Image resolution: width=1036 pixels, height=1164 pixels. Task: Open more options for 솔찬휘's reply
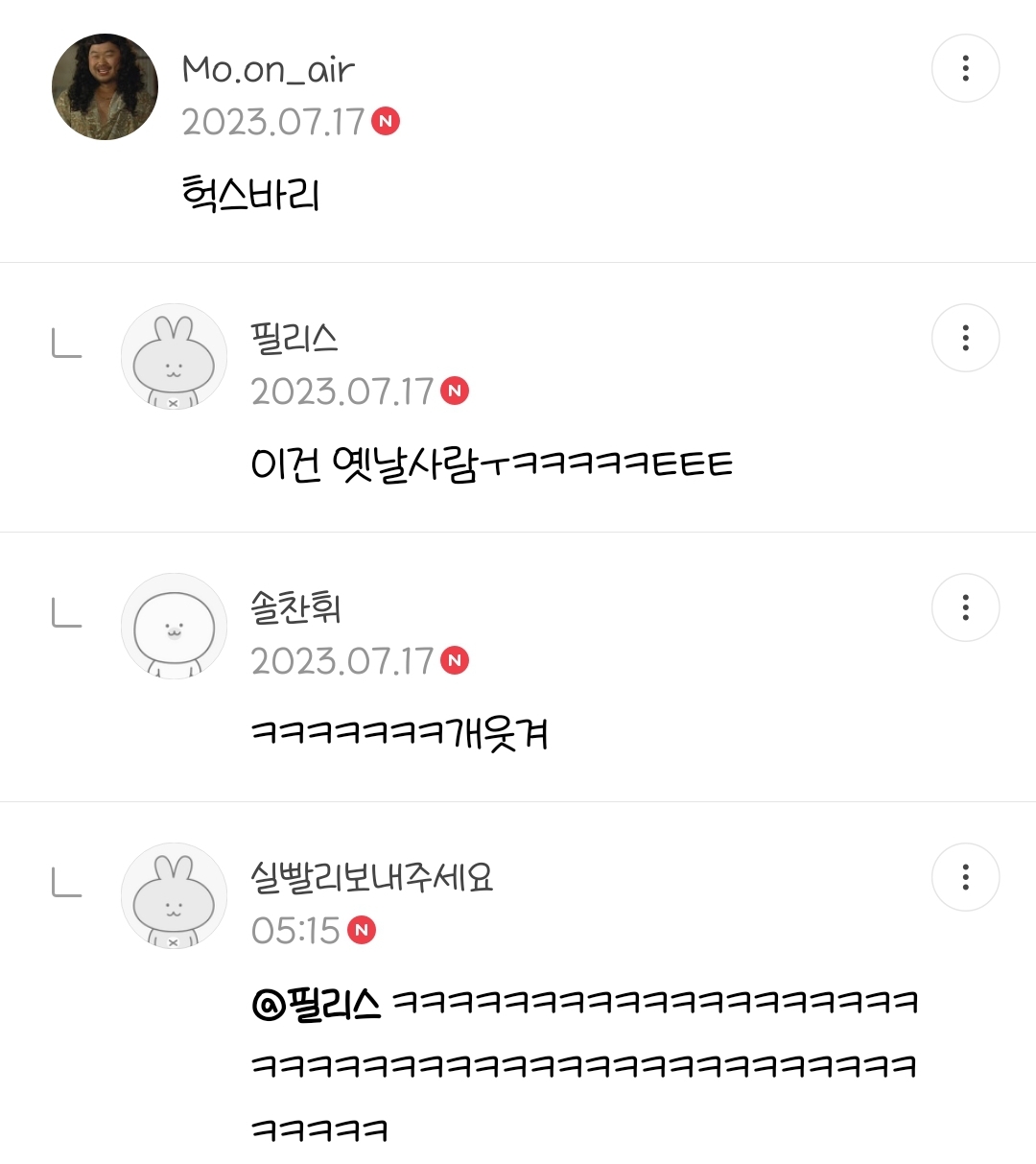coord(965,607)
